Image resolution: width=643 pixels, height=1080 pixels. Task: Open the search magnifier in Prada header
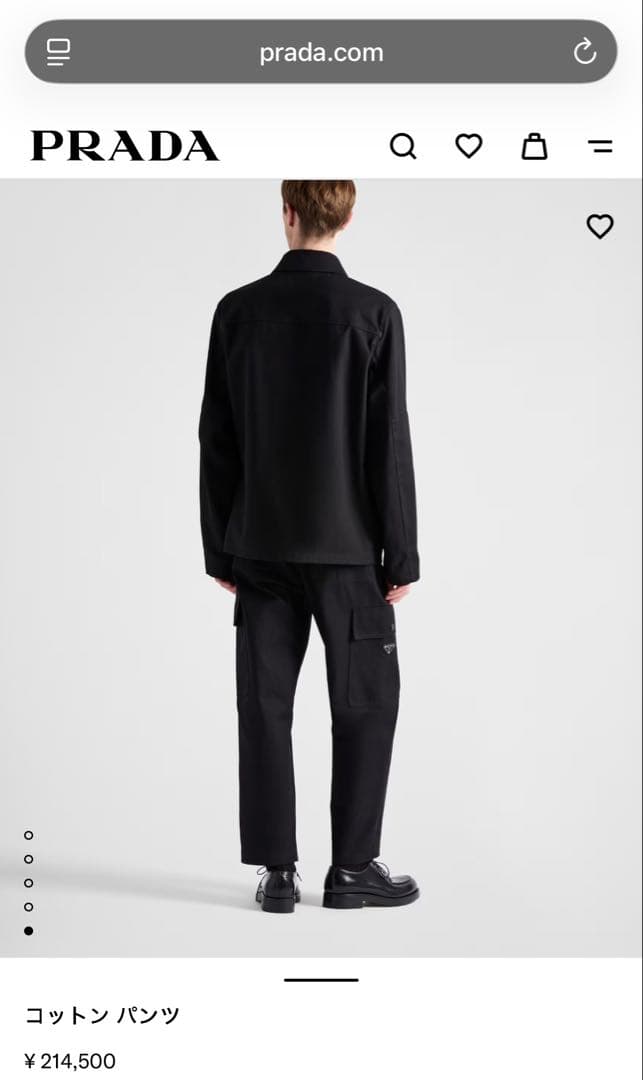tap(402, 147)
